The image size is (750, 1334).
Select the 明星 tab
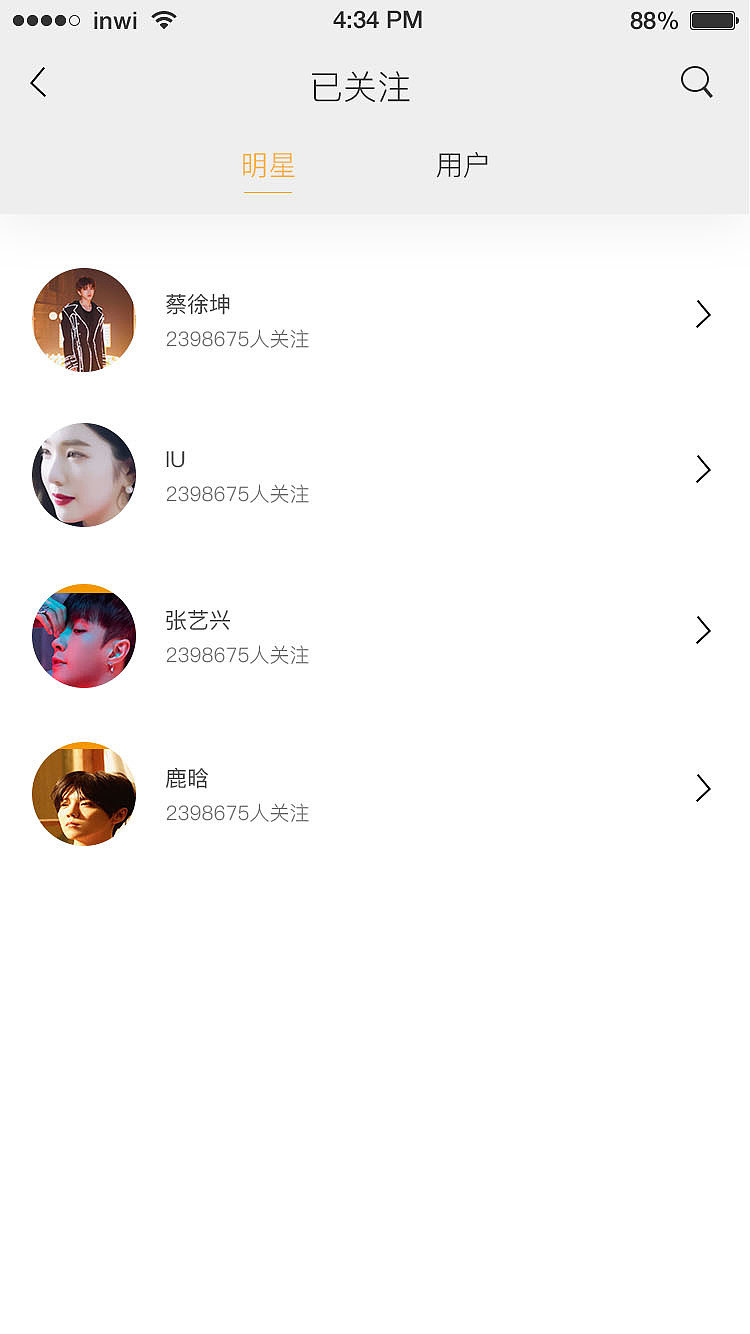pos(268,164)
